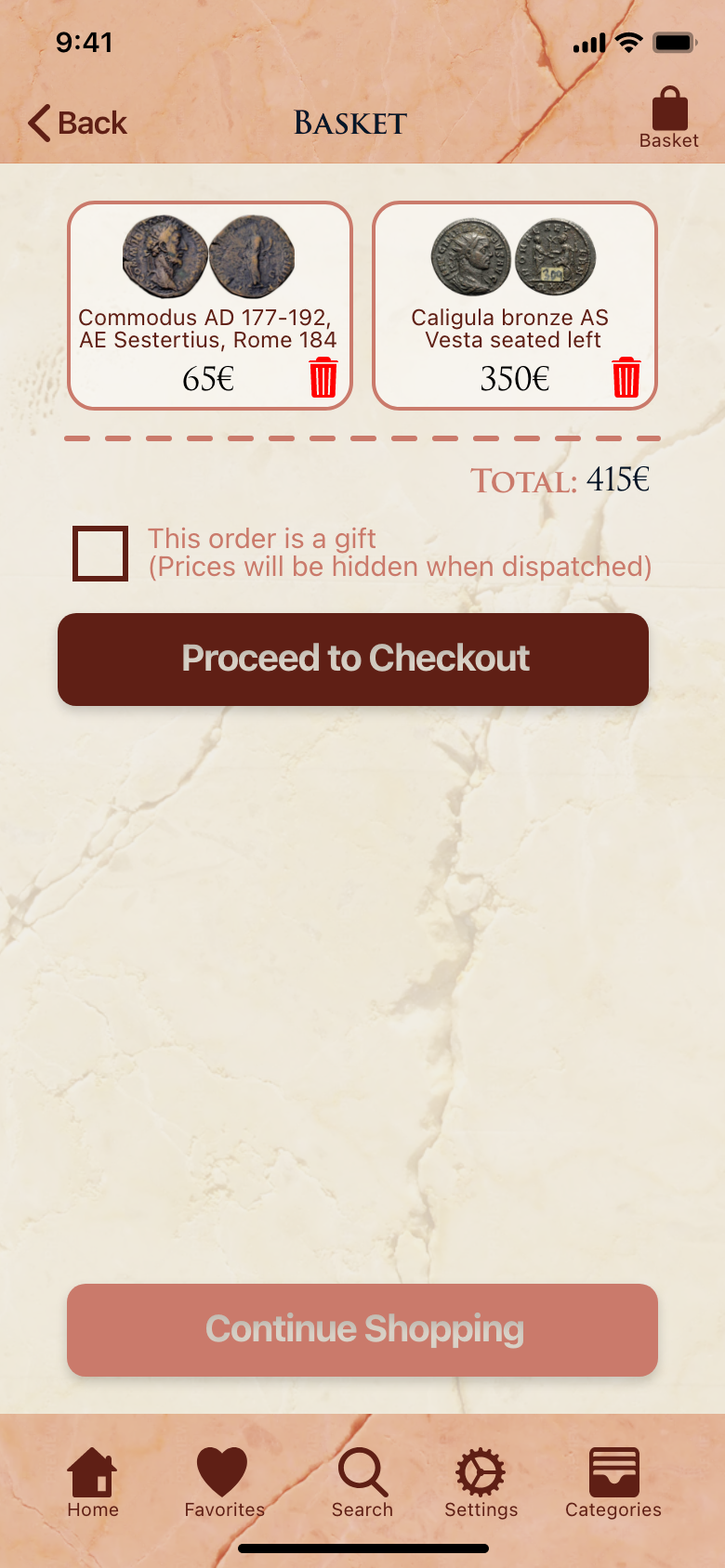Go back to the previous screen
This screenshot has height=1568, width=725.
[x=78, y=123]
